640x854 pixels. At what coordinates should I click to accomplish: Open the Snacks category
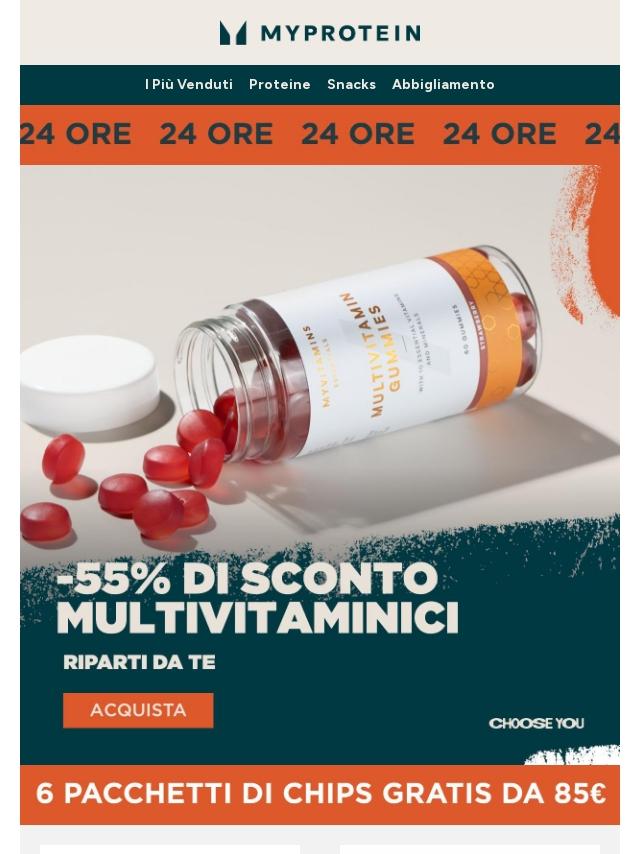[x=351, y=85]
